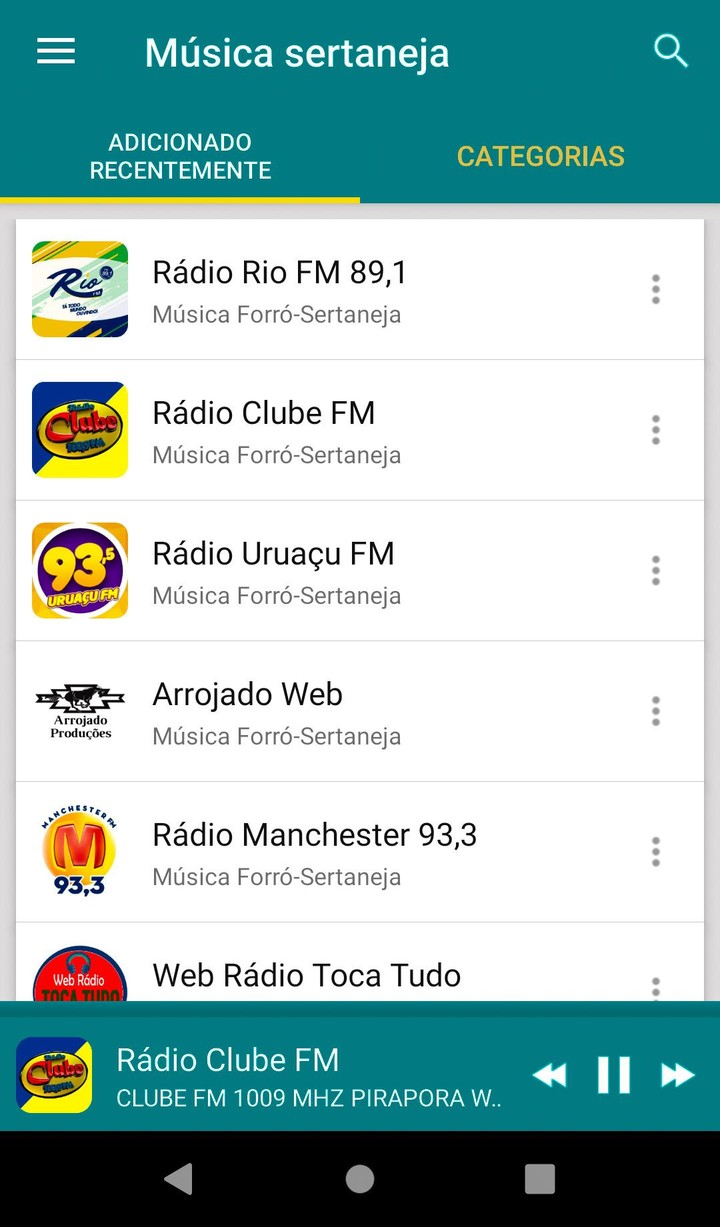Go to the previous station in player

549,1074
